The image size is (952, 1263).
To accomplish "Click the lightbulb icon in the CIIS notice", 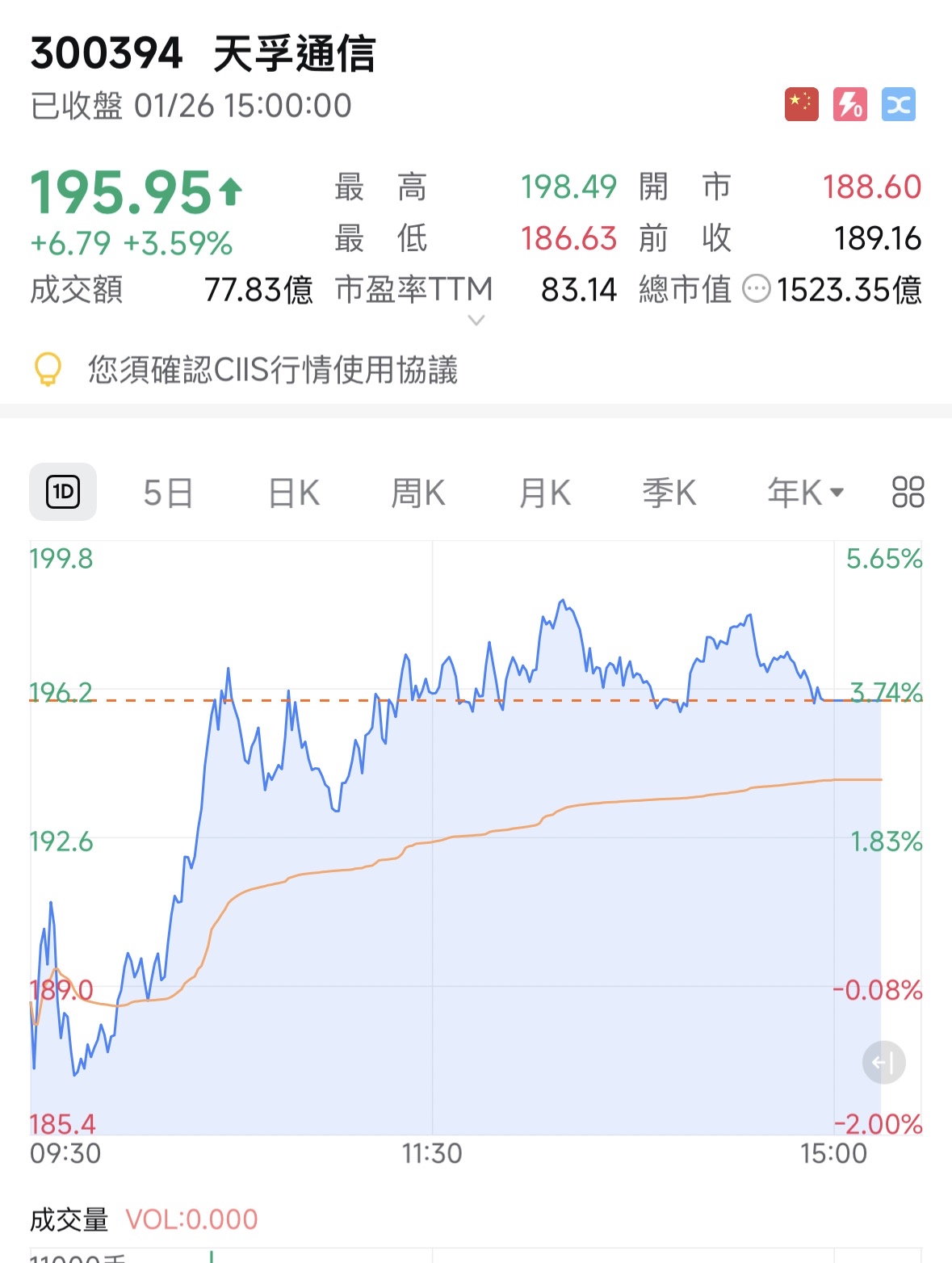I will (48, 370).
